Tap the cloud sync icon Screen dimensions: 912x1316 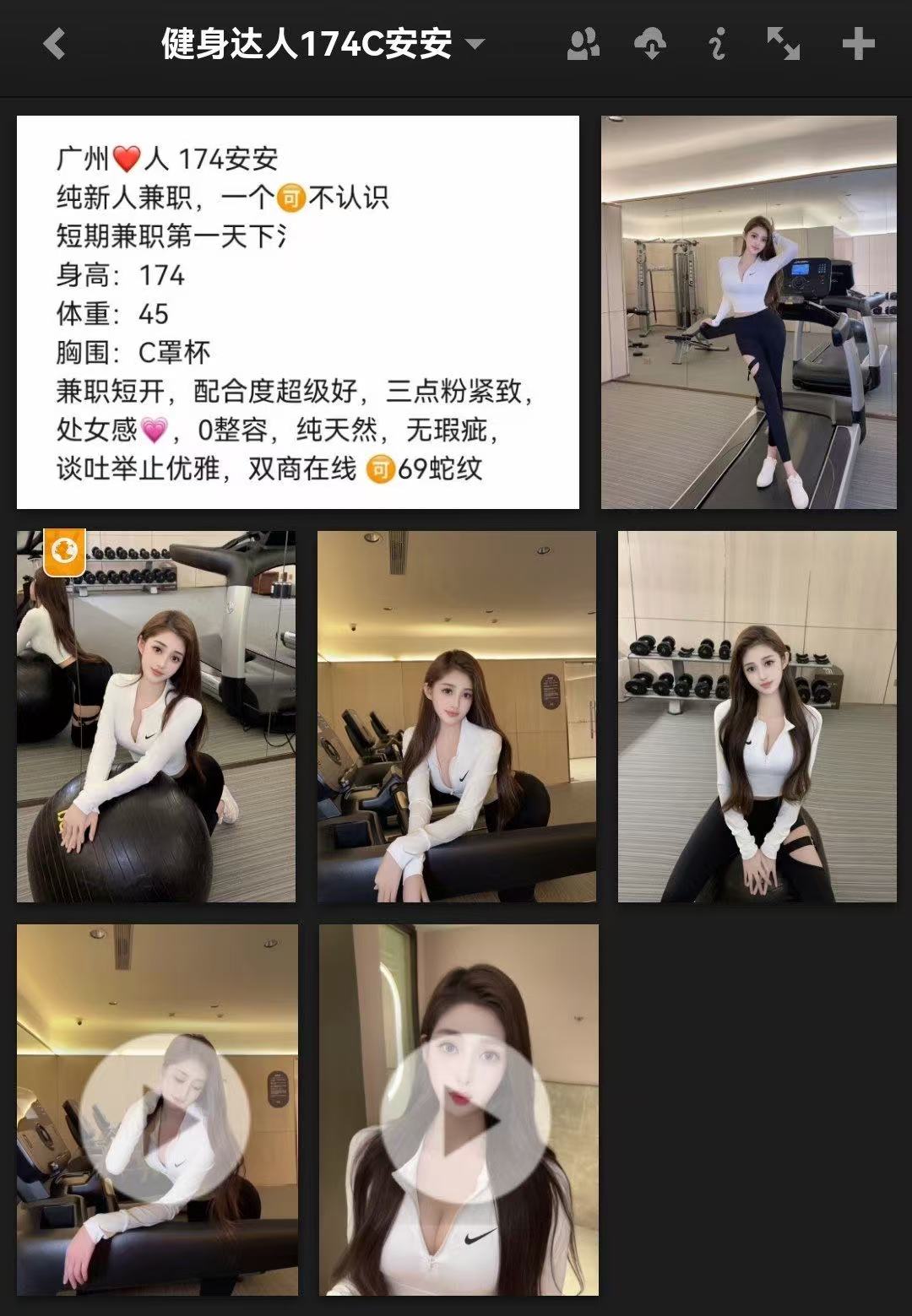[650, 44]
